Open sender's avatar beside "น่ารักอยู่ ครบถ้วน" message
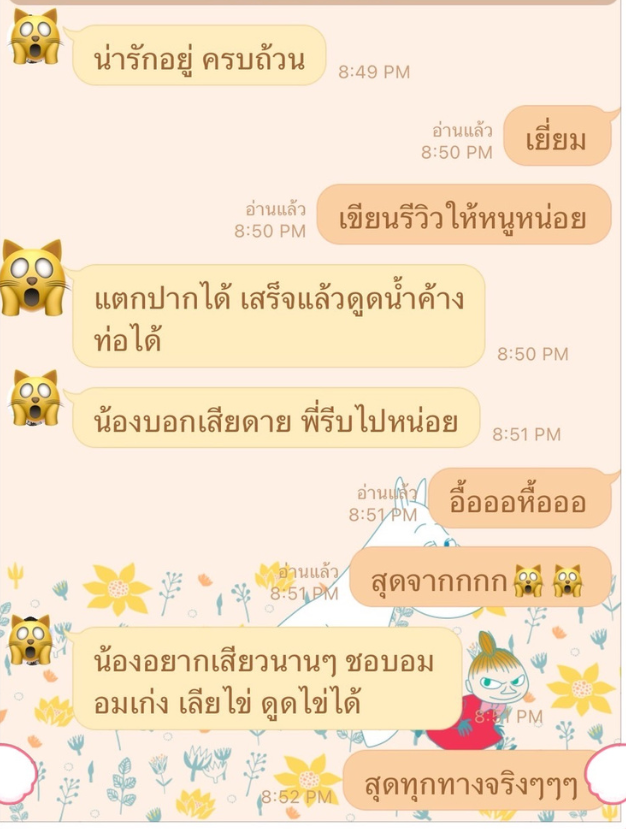The height and width of the screenshot is (829, 626). 36,38
